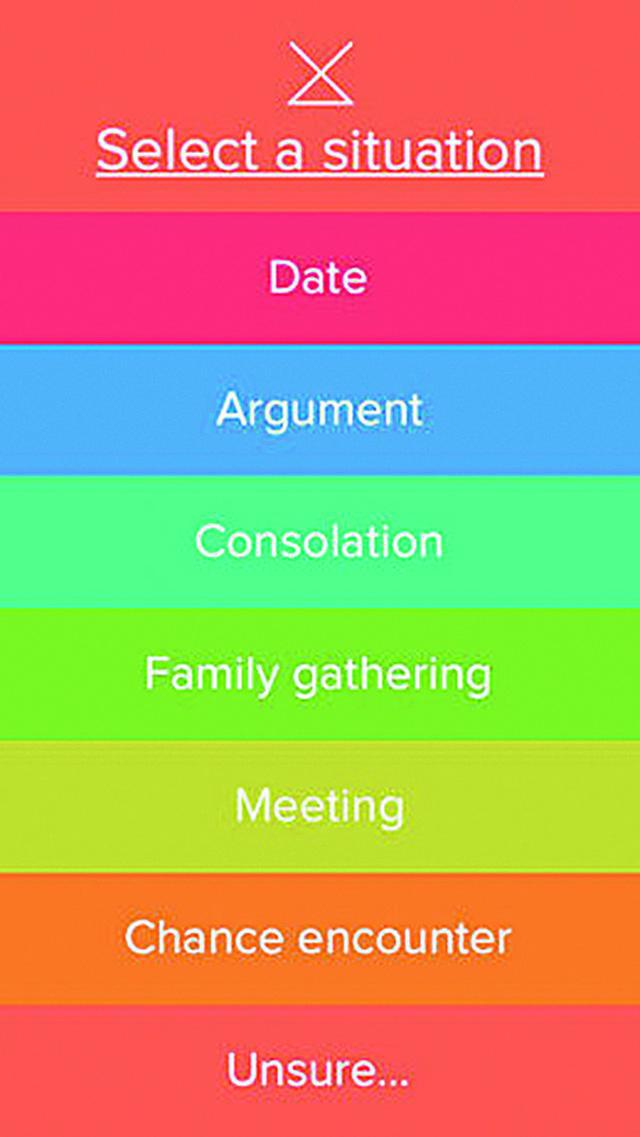
Task: Tap Chance encounter
Action: (320, 938)
